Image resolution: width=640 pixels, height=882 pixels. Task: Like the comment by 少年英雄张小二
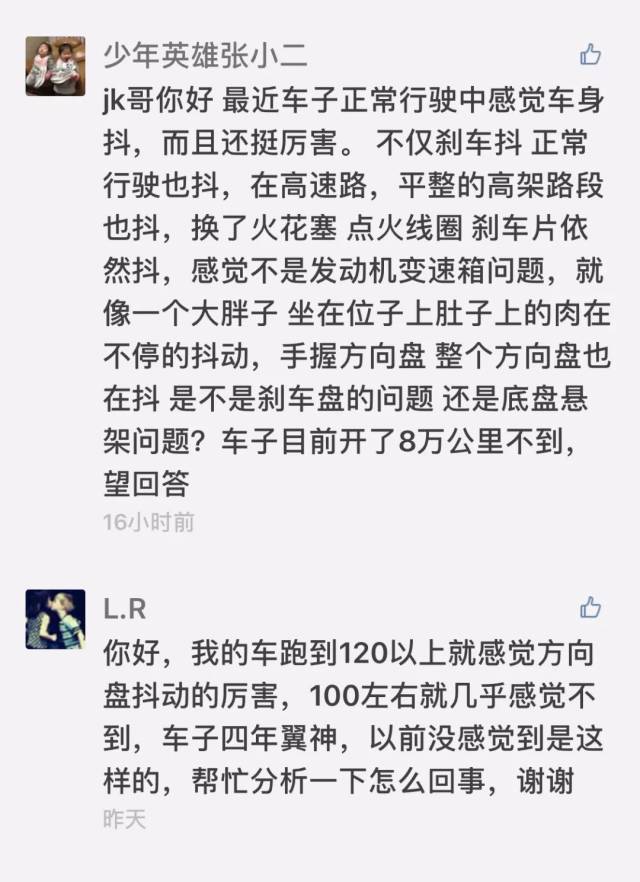(591, 55)
